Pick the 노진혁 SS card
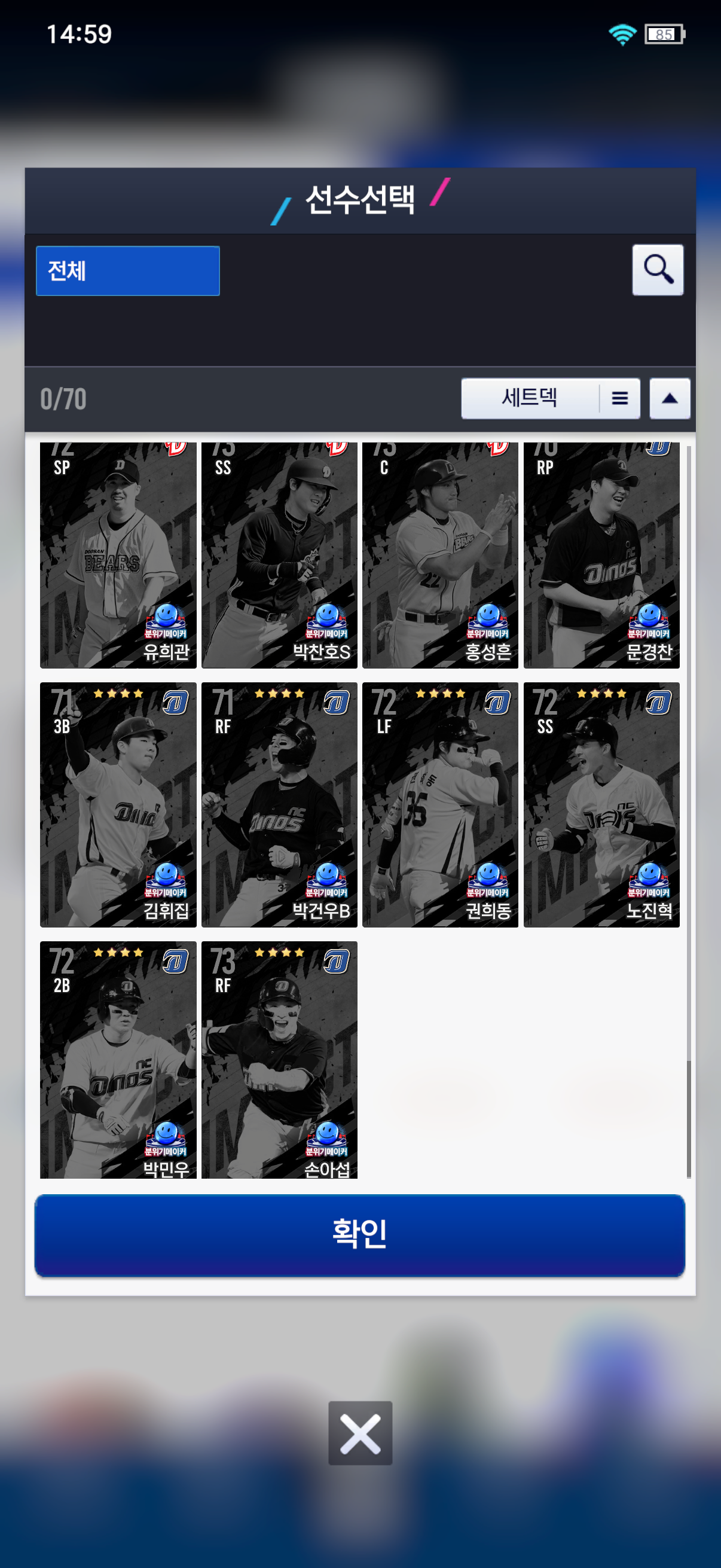721x1568 pixels. click(601, 805)
